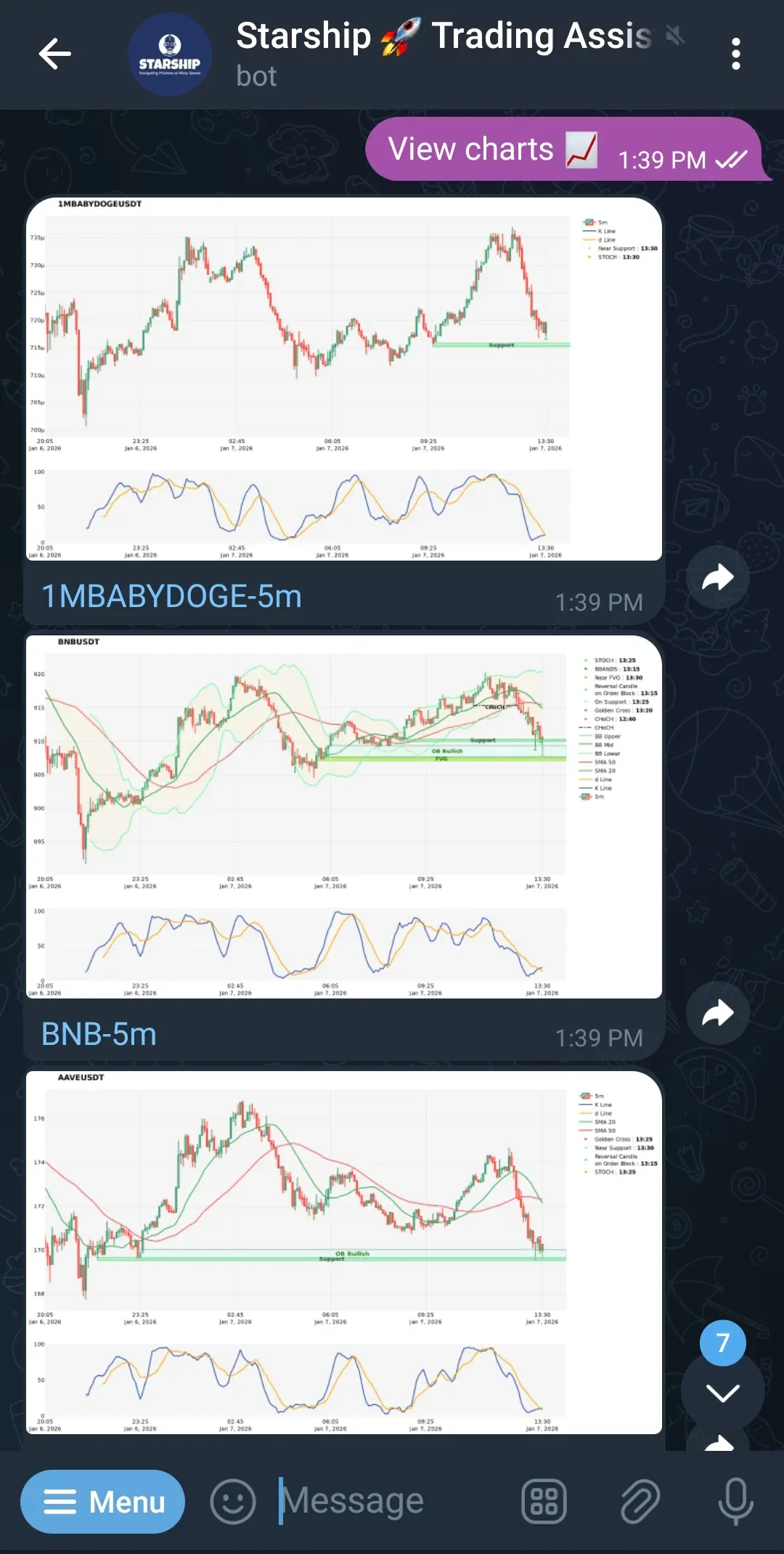
Task: Open the three-dot overflow menu
Action: pyautogui.click(x=735, y=54)
